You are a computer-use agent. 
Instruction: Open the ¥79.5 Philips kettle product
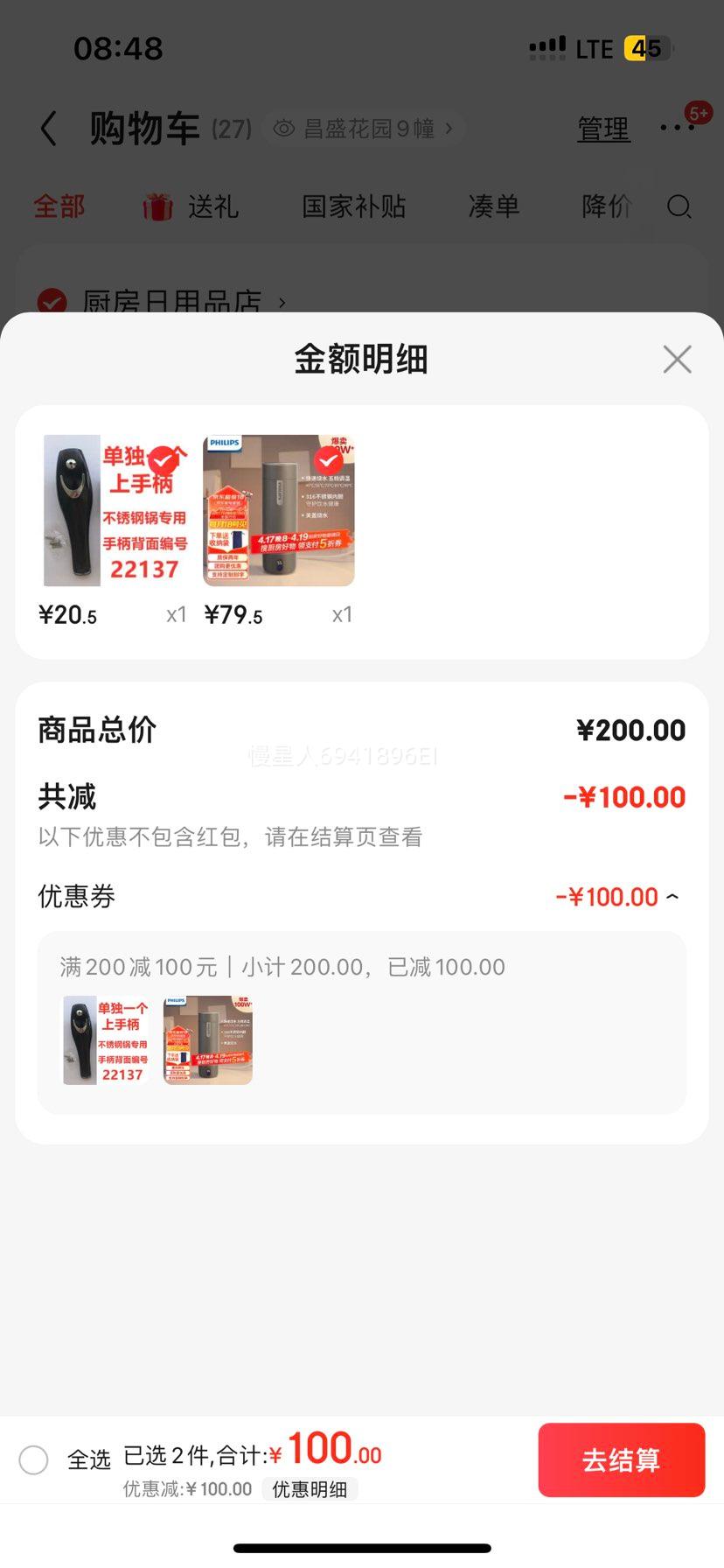[x=279, y=510]
